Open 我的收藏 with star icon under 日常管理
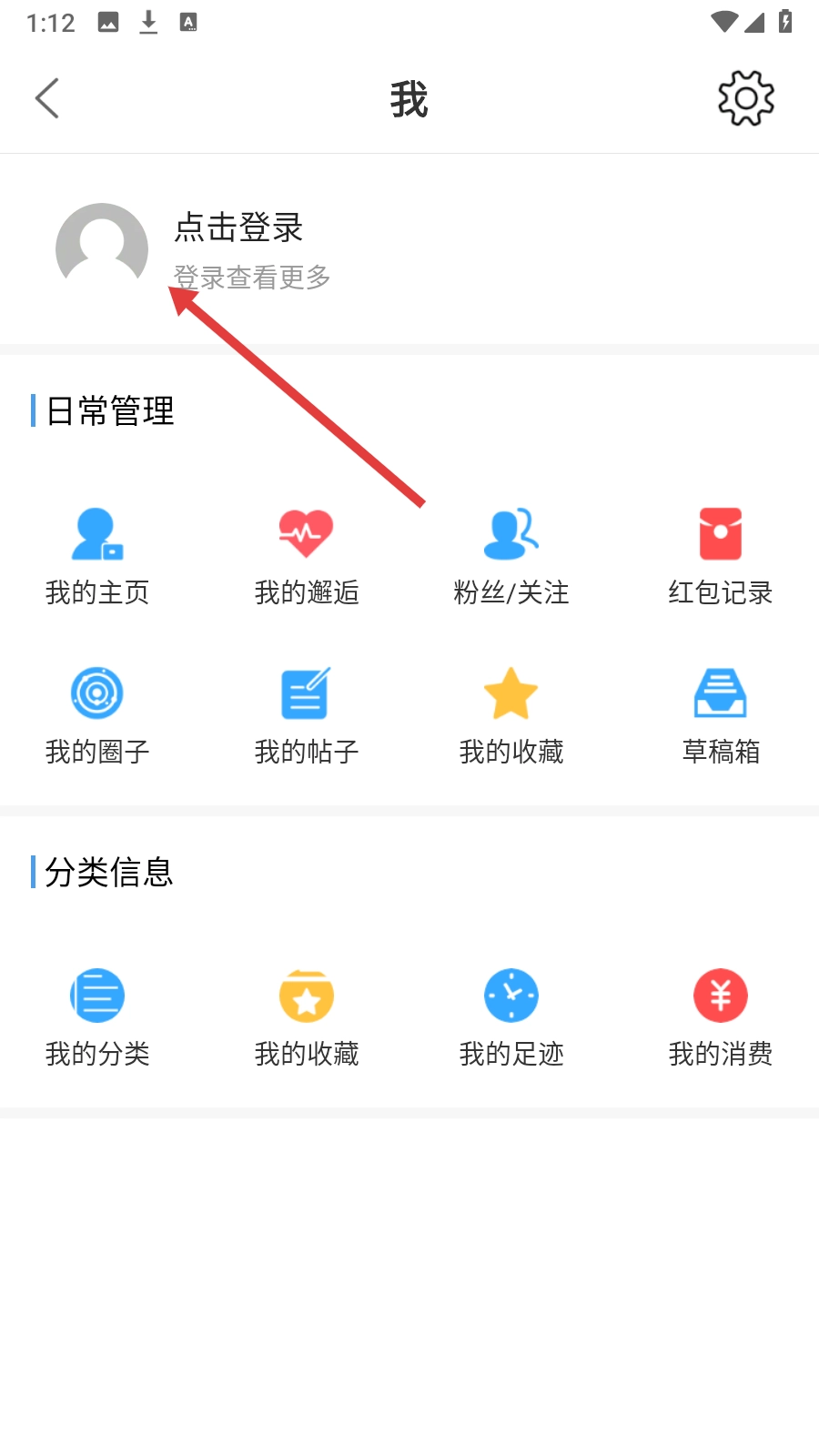Screen dimensions: 819x1456 (511, 715)
